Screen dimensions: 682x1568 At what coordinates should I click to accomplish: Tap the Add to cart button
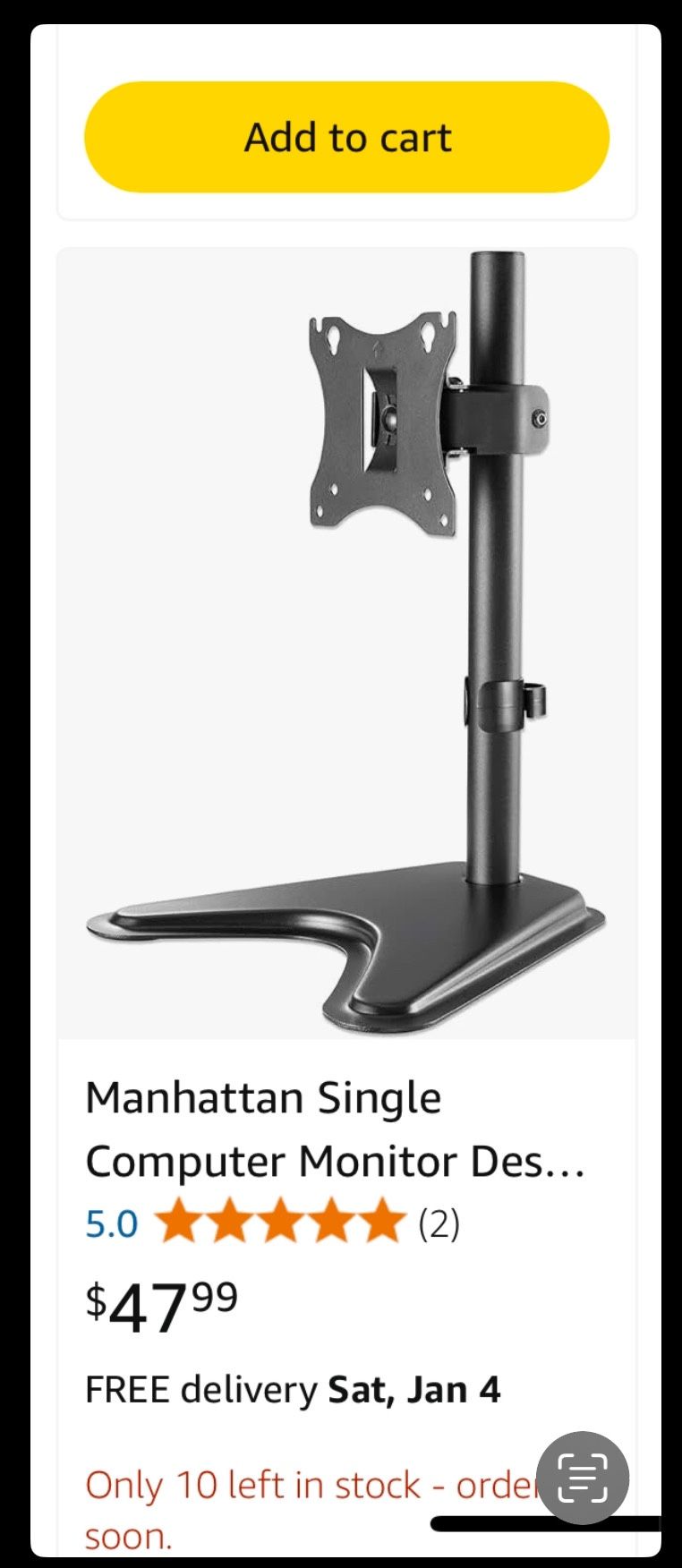[347, 137]
